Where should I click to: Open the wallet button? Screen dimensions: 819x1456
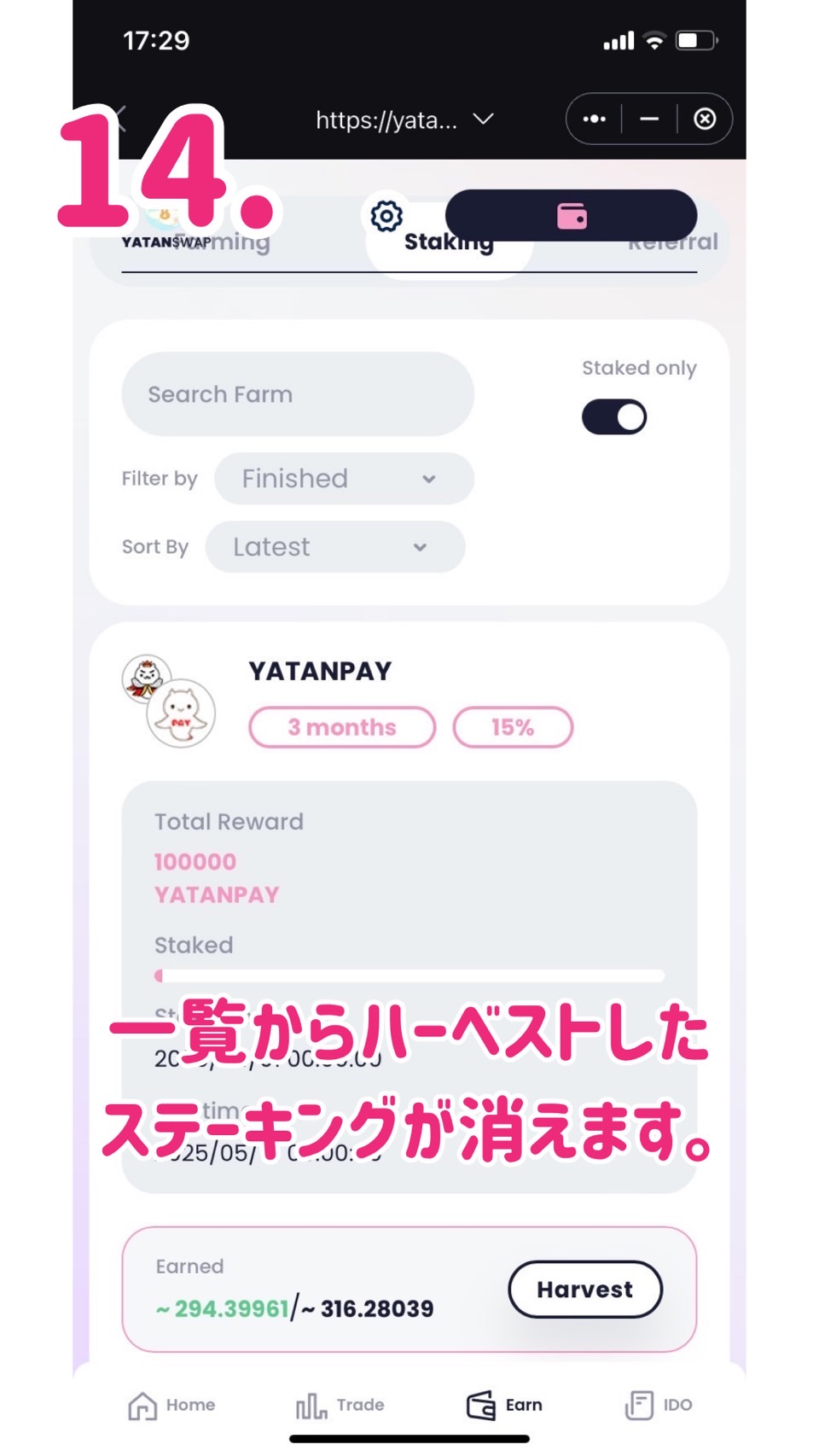tap(571, 216)
